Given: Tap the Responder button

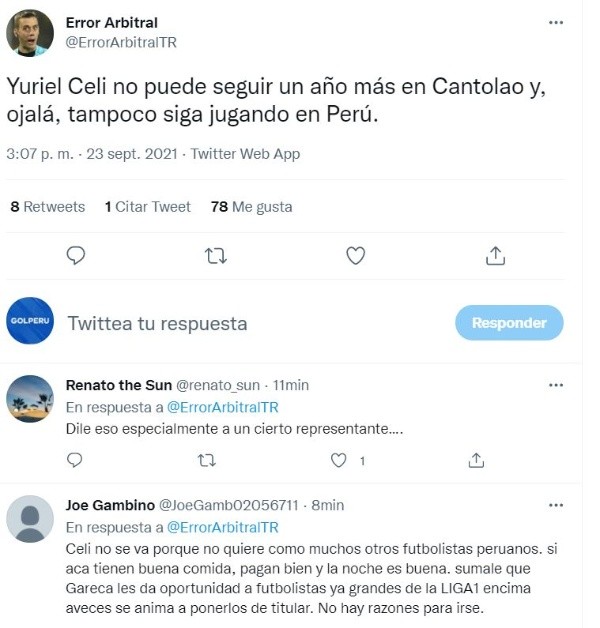Looking at the screenshot, I should pos(509,323).
